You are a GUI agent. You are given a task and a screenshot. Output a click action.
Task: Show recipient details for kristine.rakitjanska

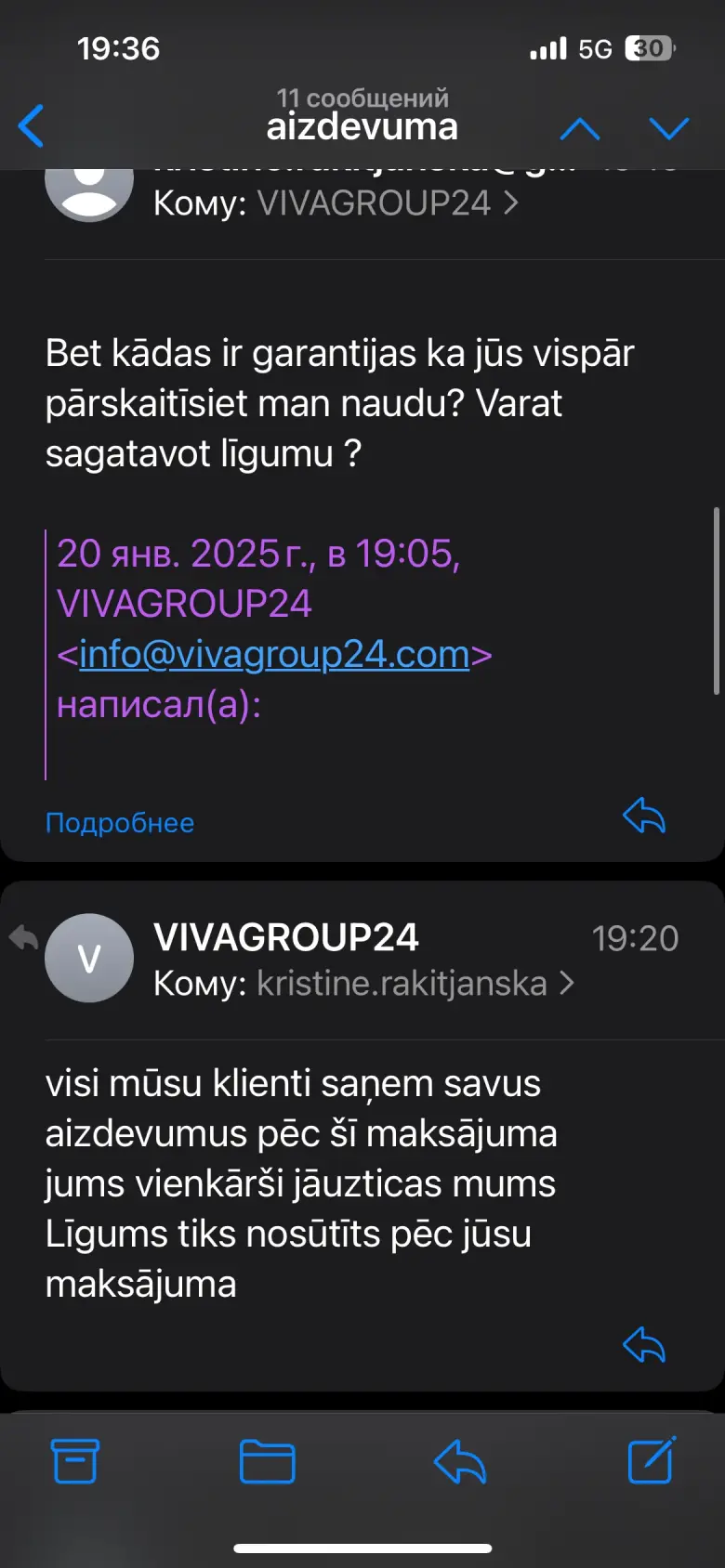point(363,983)
